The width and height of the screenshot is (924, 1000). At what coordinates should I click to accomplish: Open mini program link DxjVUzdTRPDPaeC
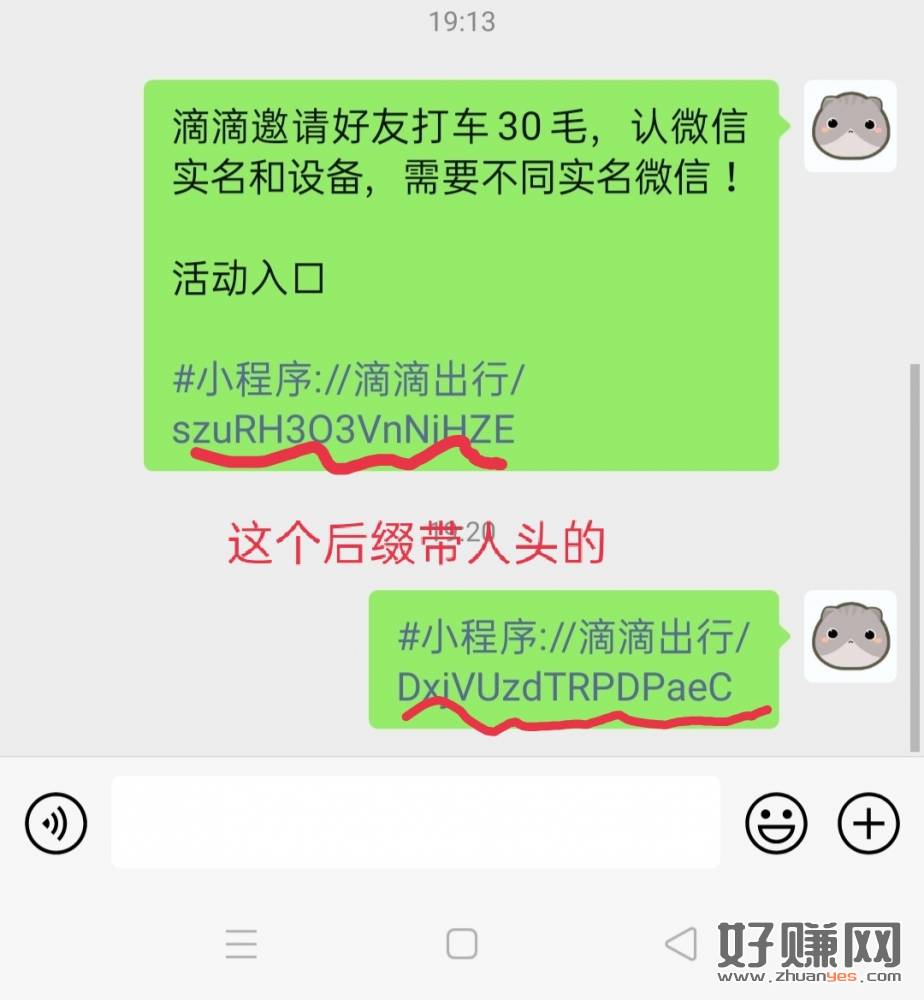(x=564, y=686)
